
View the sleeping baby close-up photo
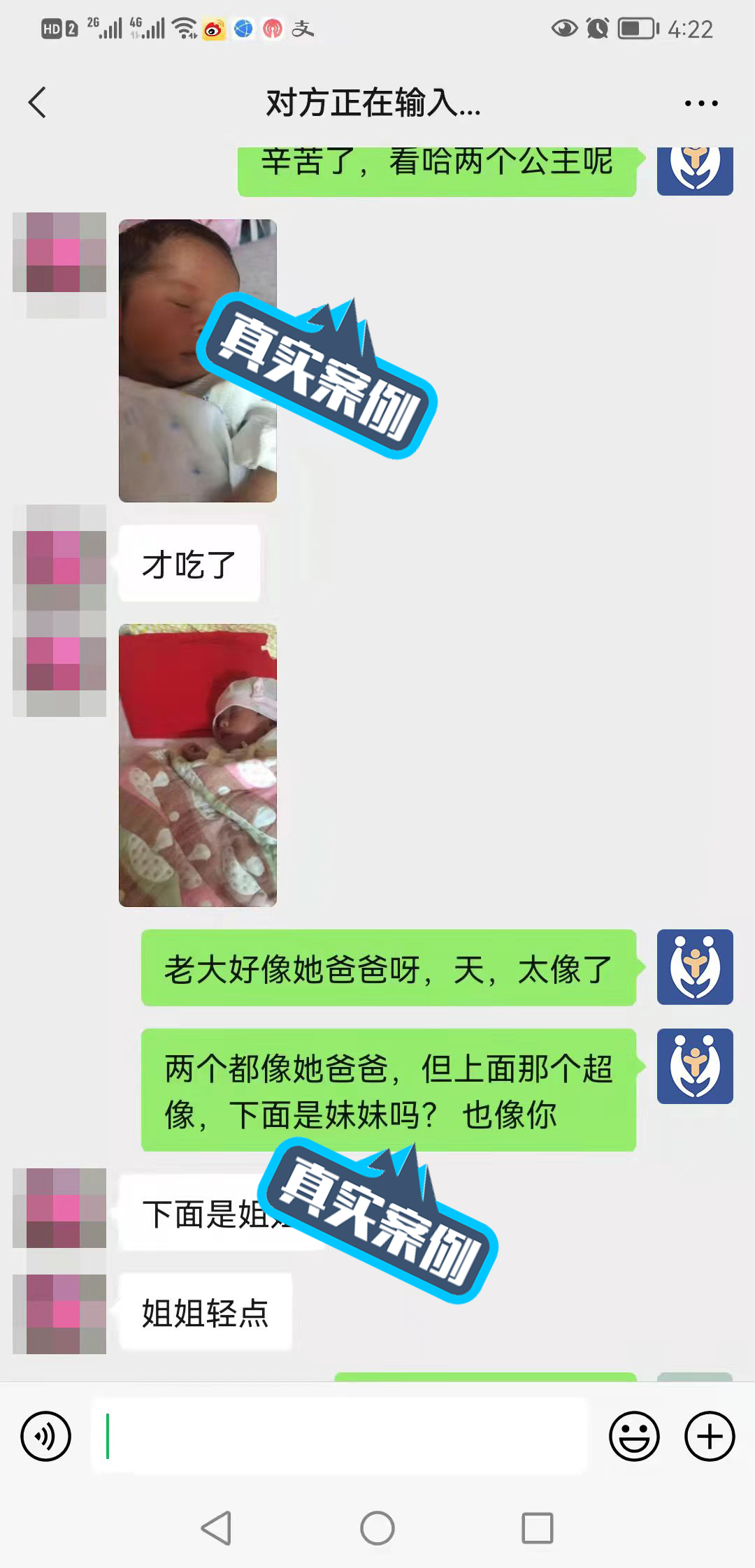coord(197,361)
